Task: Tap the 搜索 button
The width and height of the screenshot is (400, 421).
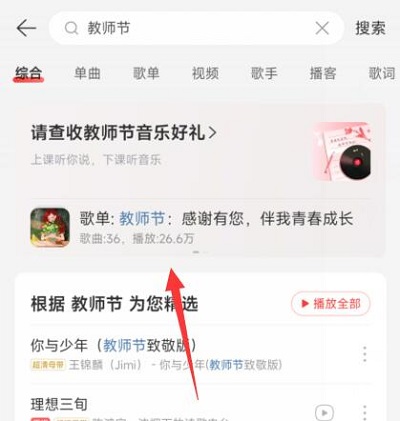Action: 370,28
